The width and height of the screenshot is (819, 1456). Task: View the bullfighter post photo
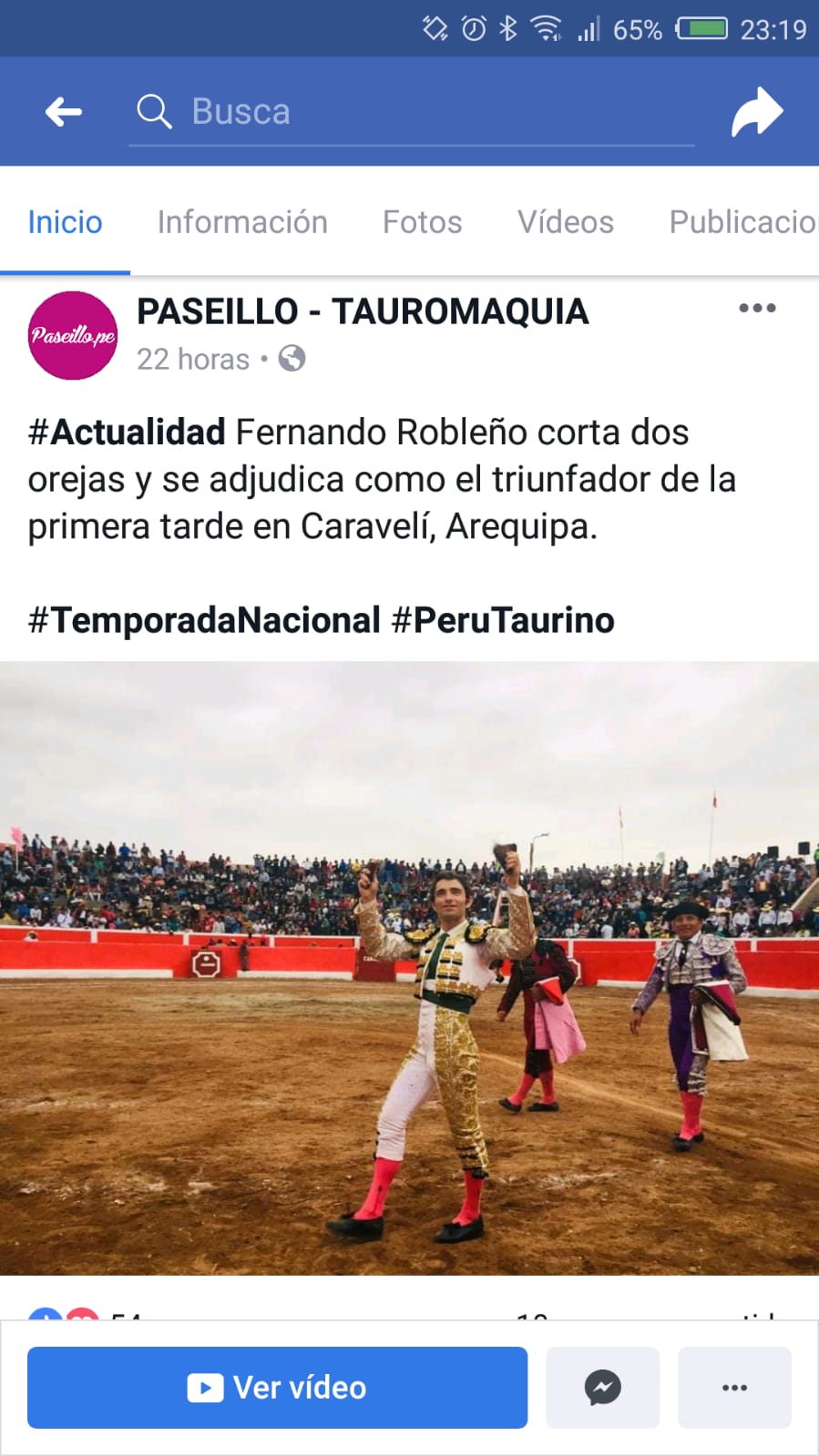pos(409,967)
